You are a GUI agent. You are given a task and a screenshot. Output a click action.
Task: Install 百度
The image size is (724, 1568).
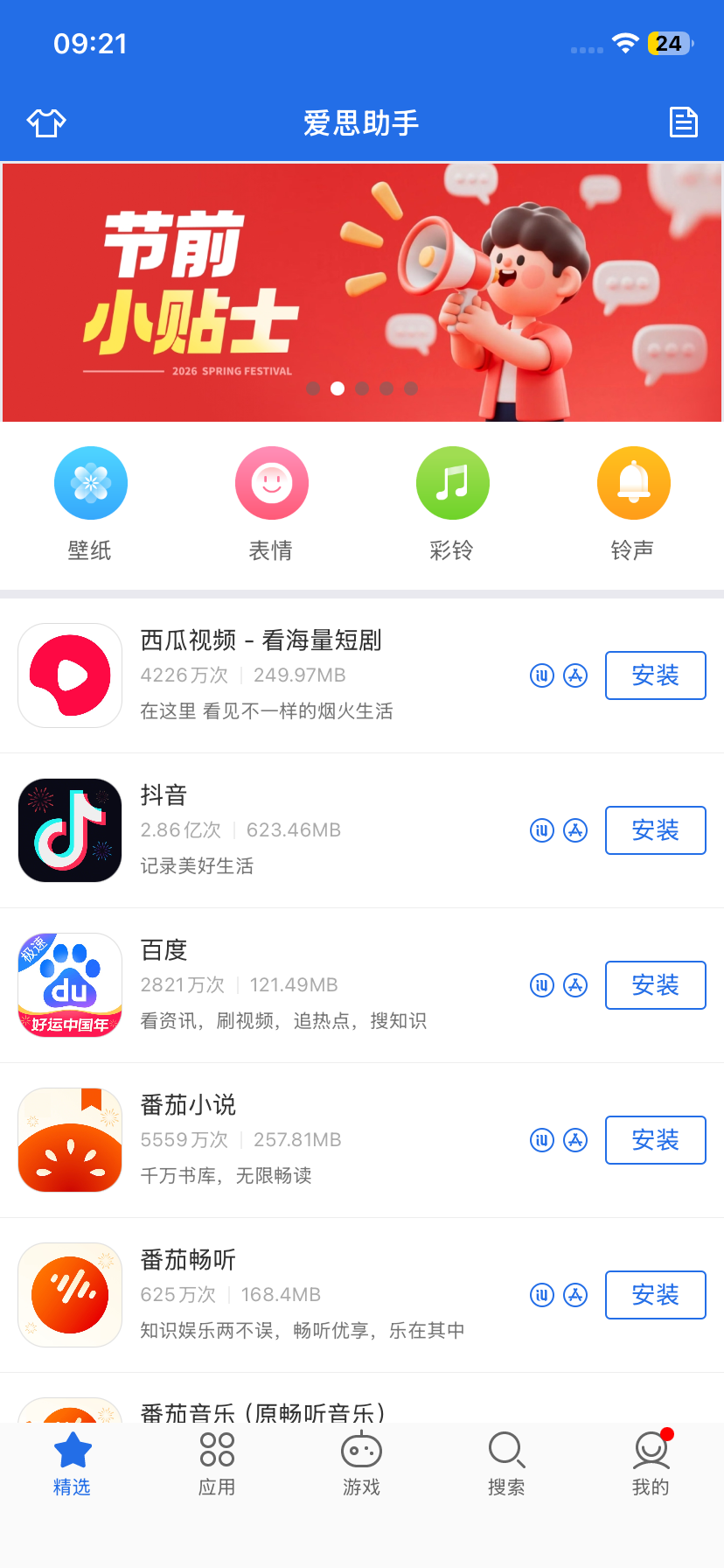tap(655, 985)
